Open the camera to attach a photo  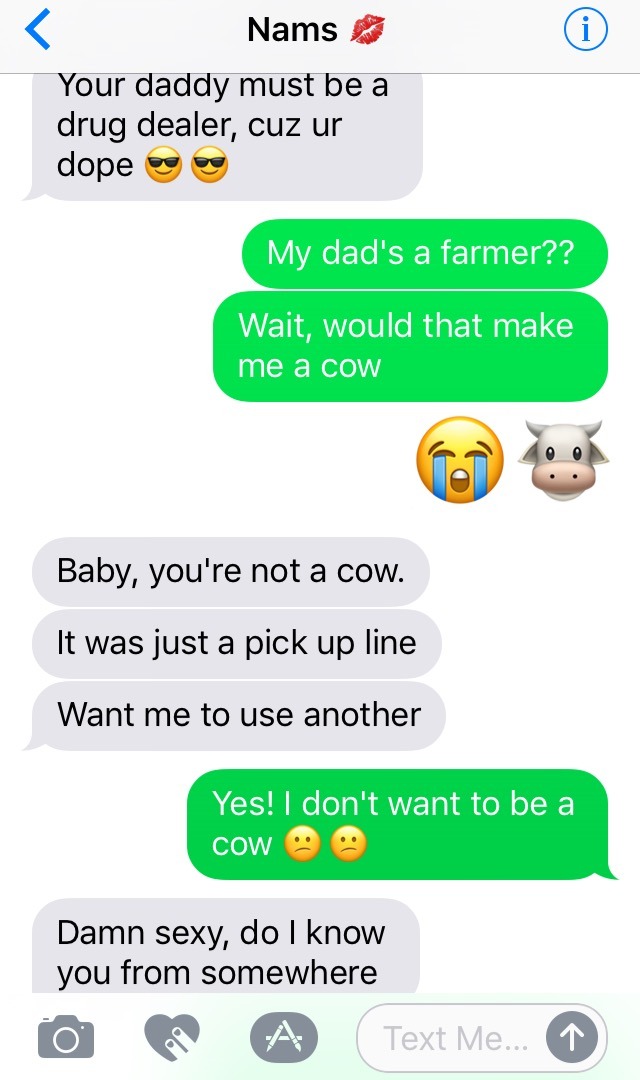[66, 1037]
